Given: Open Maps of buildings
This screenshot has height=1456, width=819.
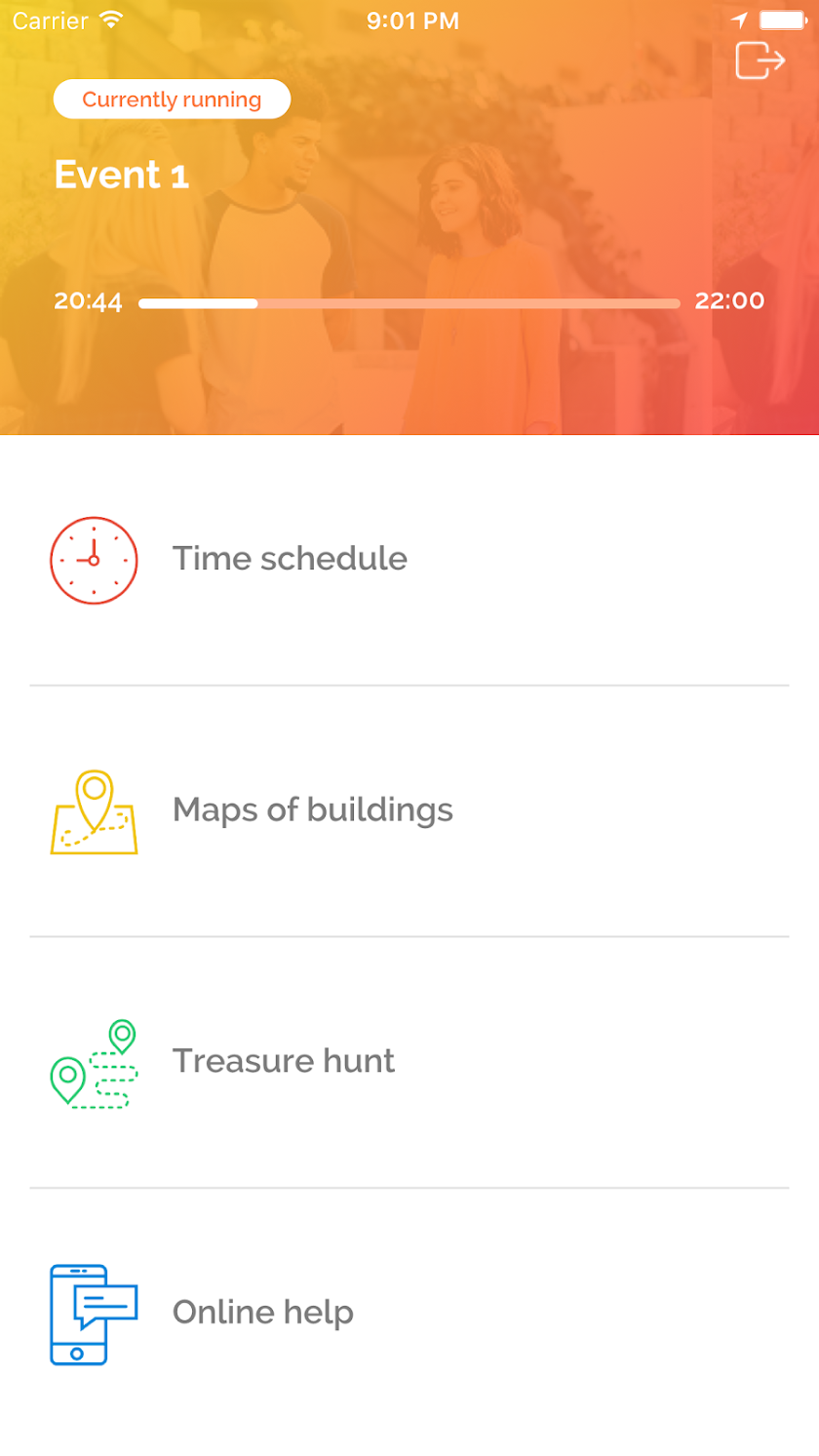Looking at the screenshot, I should 312,809.
